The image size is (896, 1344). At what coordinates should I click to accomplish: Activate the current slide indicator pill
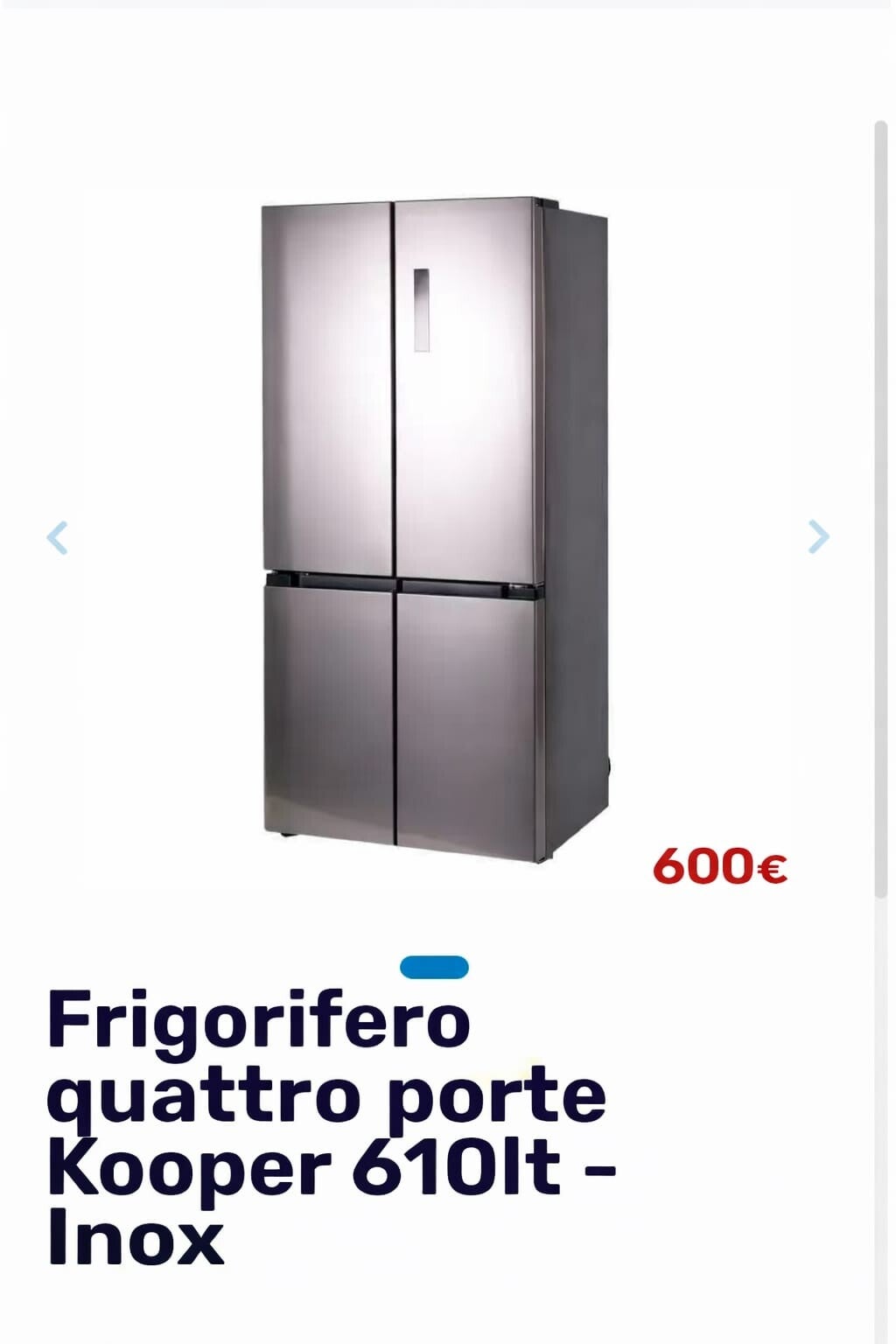point(432,966)
